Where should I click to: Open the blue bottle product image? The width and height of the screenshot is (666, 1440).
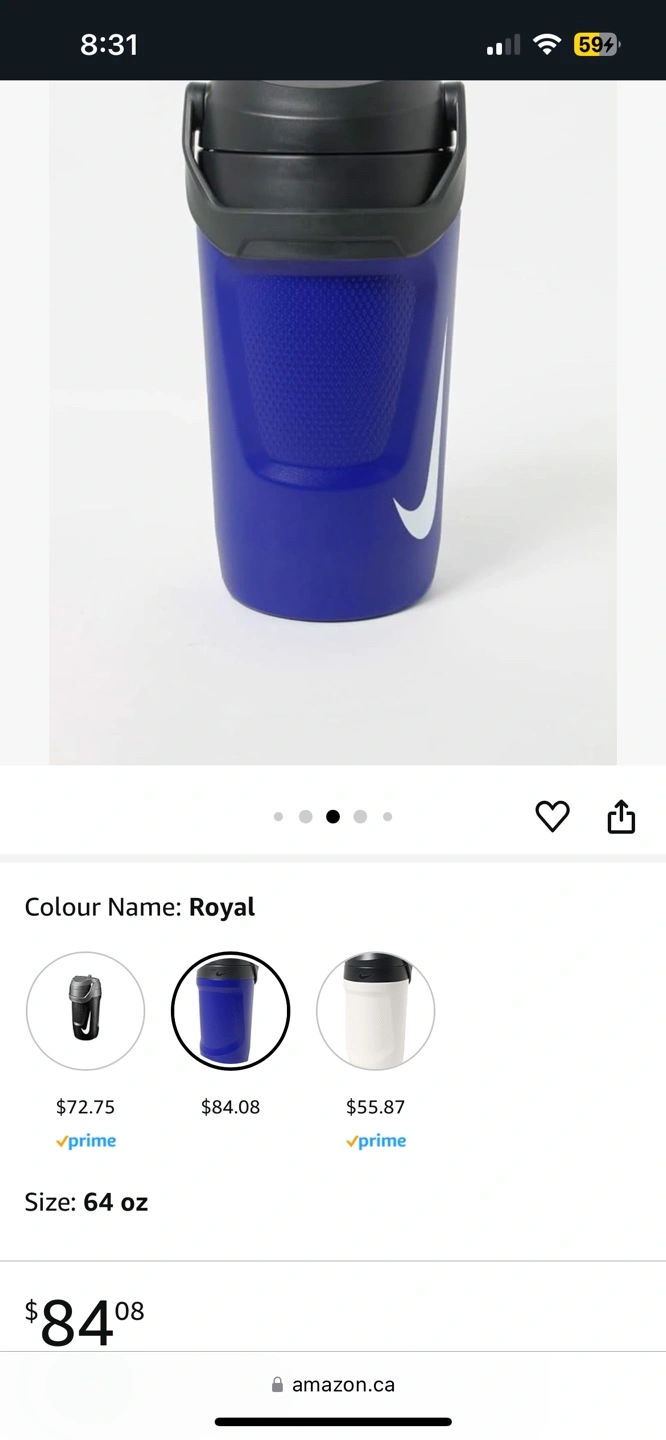[333, 400]
